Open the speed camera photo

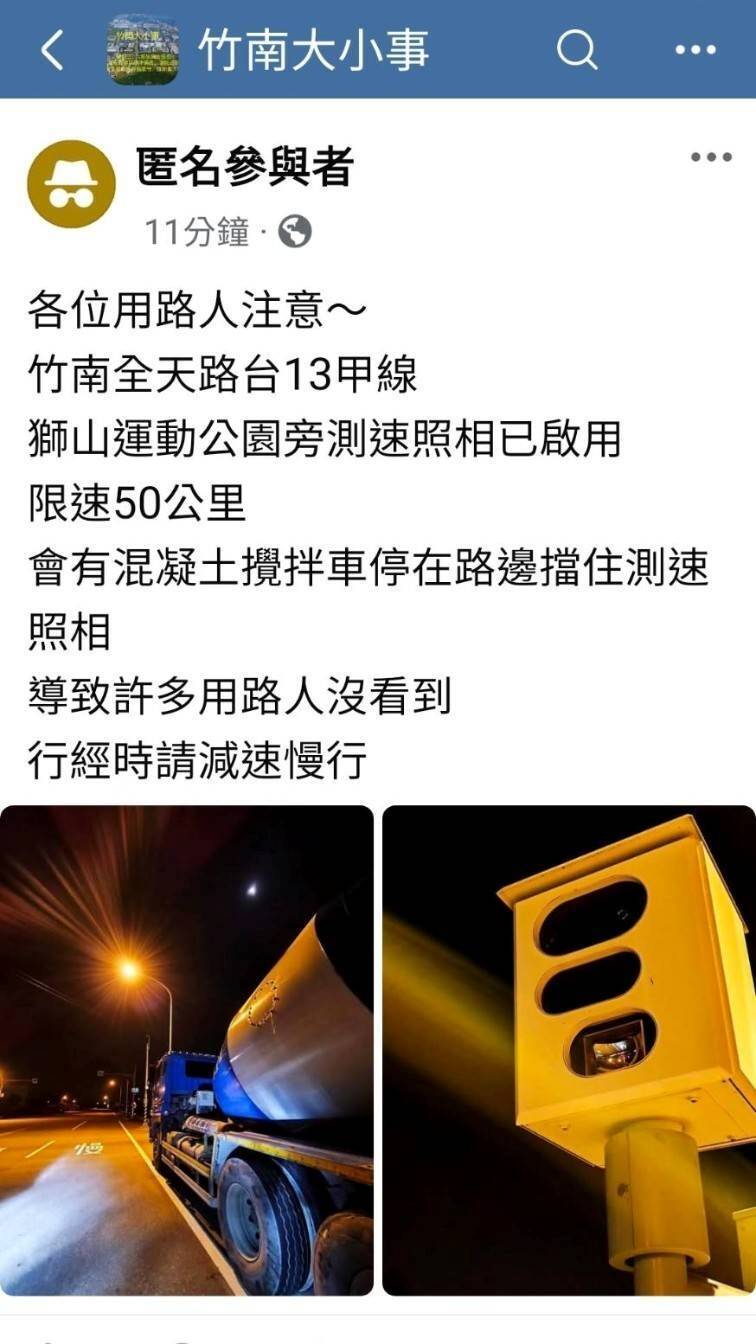click(569, 1050)
